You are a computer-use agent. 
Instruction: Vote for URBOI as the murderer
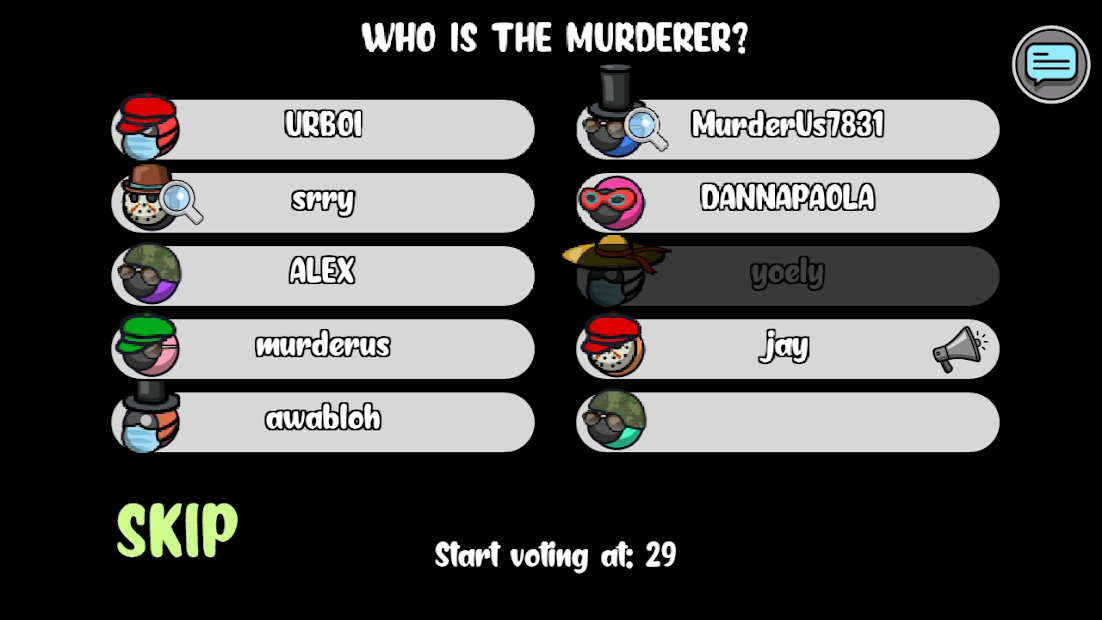[x=324, y=129]
